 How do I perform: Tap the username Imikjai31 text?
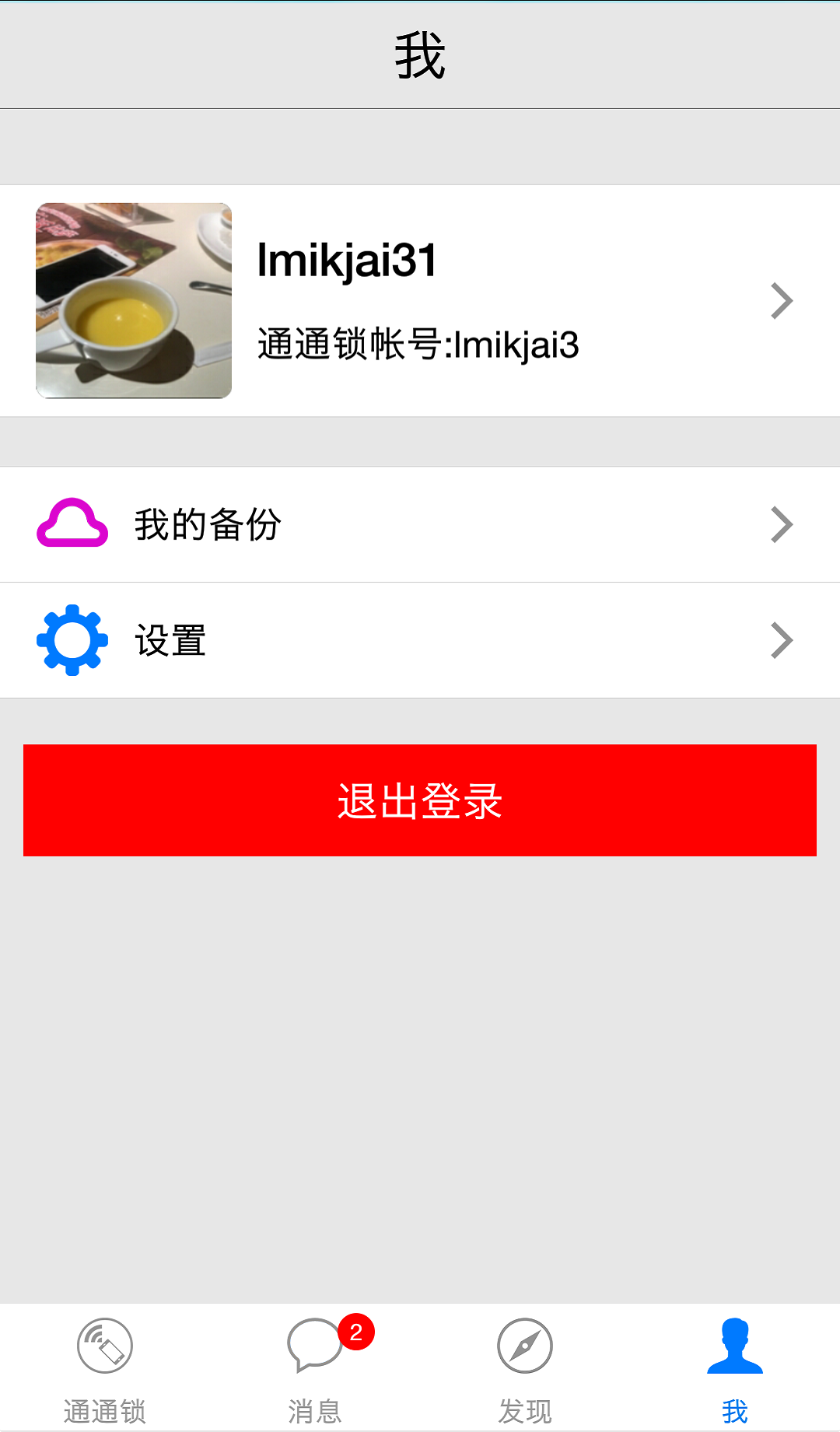pyautogui.click(x=345, y=261)
